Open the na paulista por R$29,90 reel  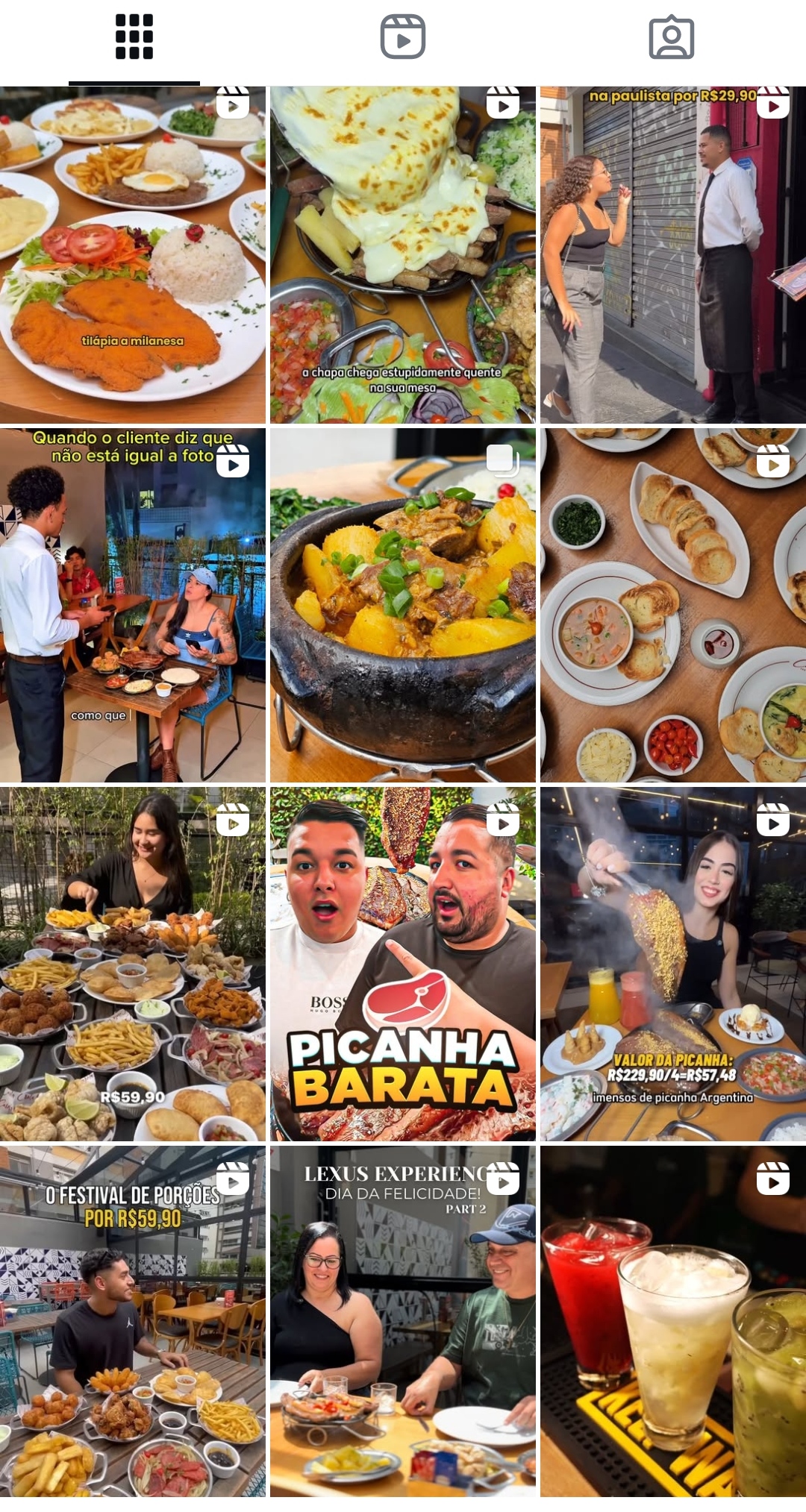673,255
